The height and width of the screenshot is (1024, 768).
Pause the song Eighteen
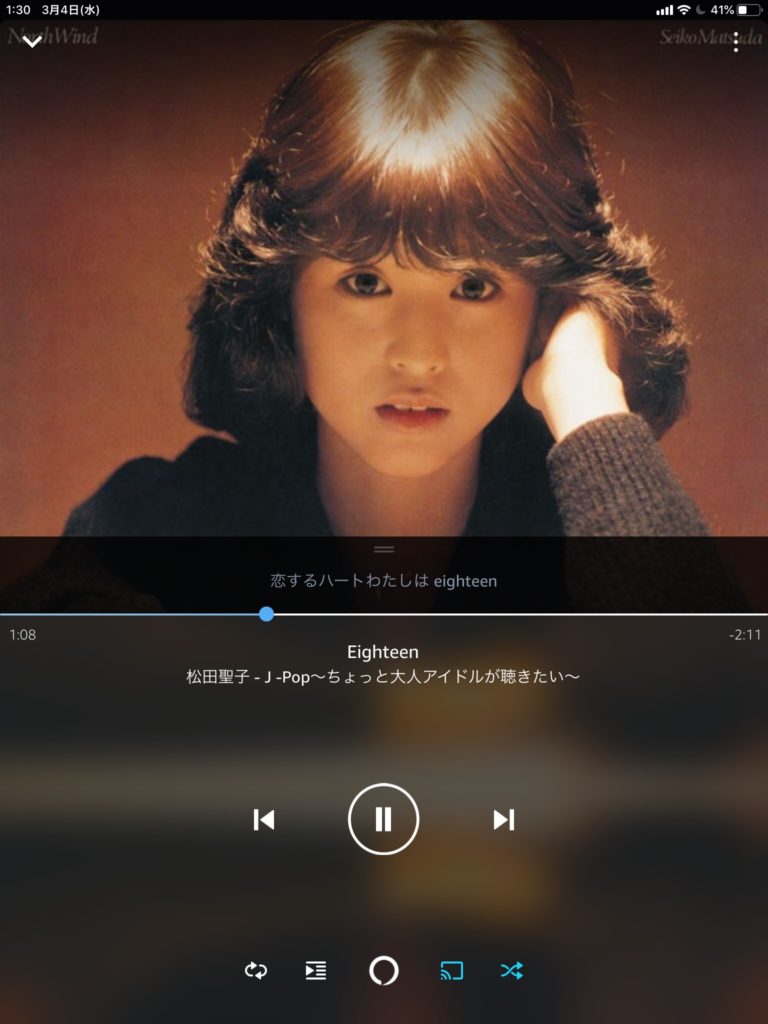[383, 819]
